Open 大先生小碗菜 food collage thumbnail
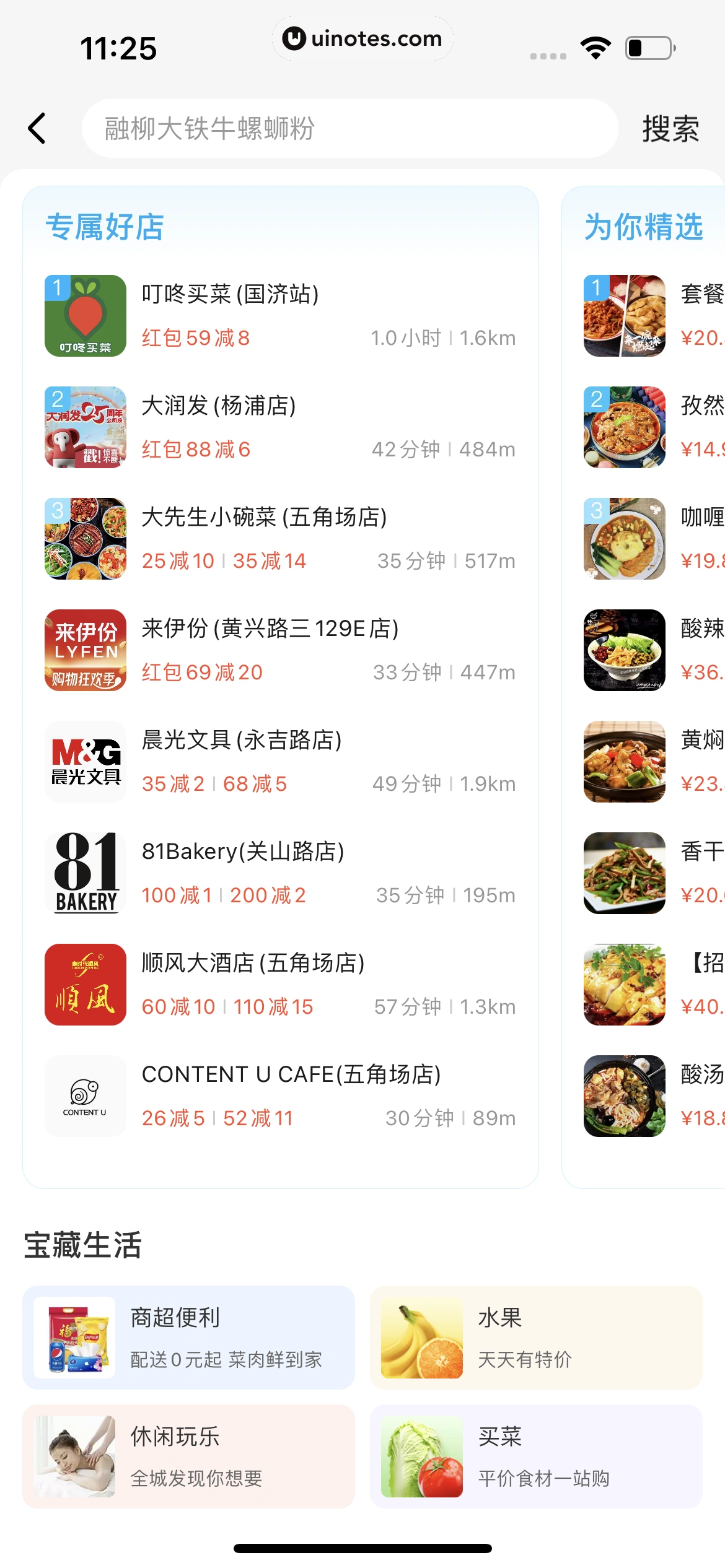This screenshot has height=1568, width=725. coord(85,538)
